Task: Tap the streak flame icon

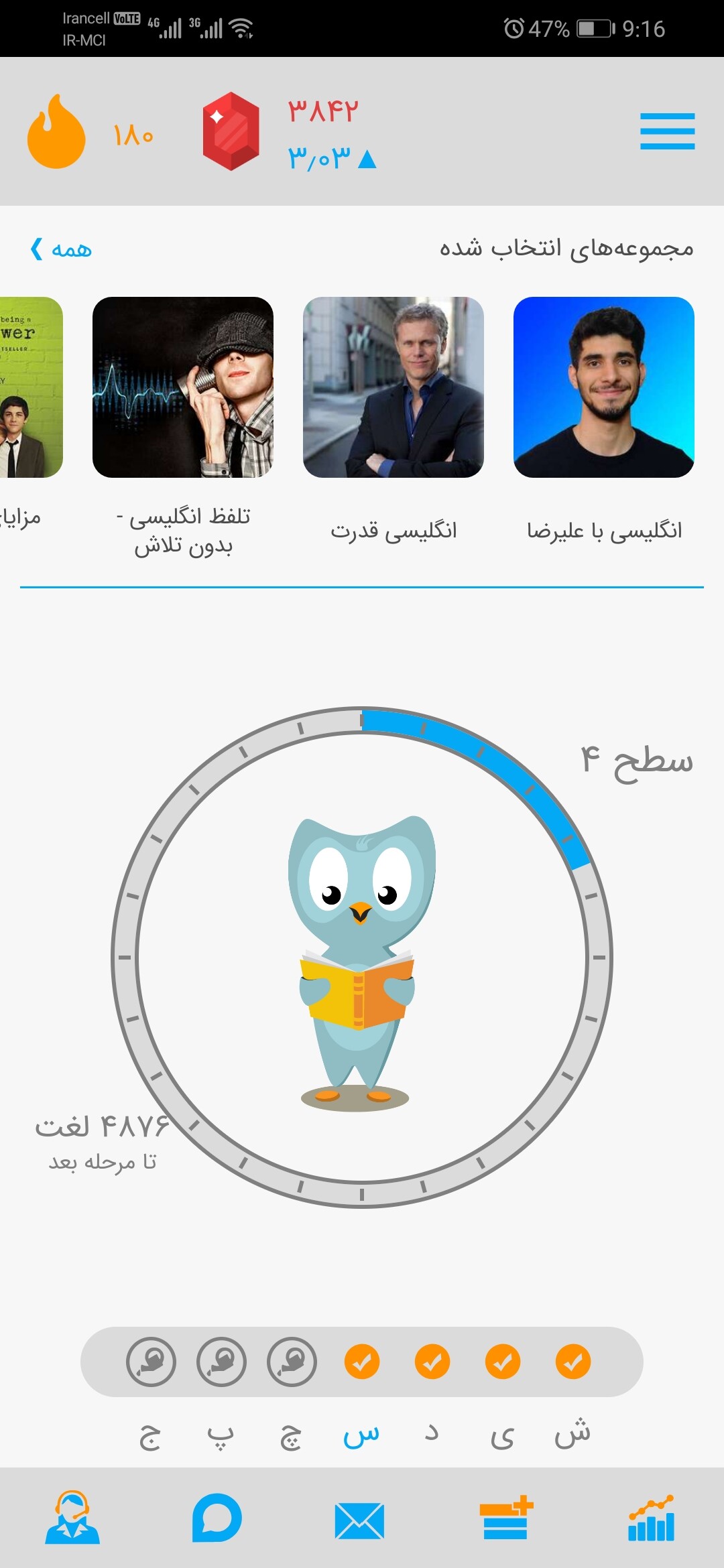Action: pos(56,131)
